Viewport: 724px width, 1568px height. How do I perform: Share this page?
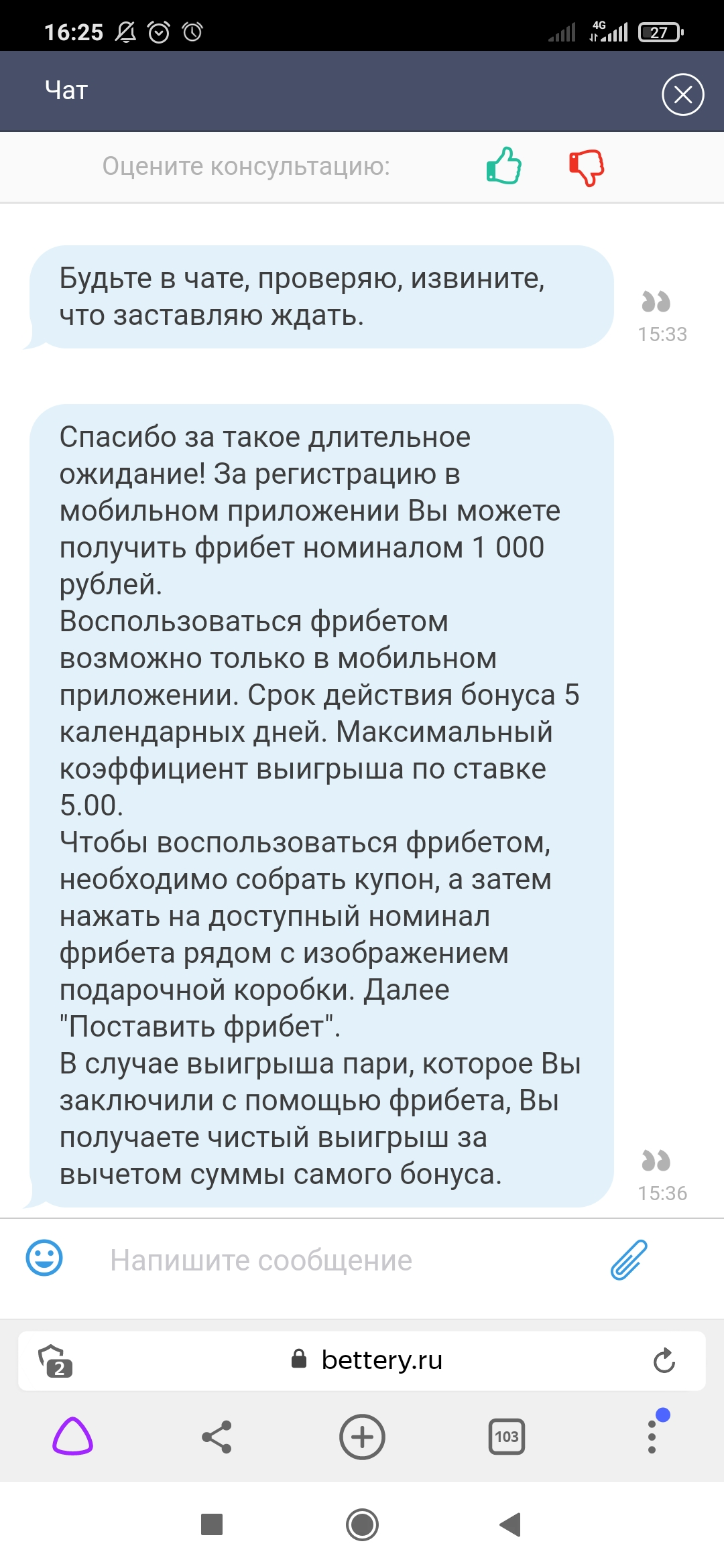[x=217, y=1437]
